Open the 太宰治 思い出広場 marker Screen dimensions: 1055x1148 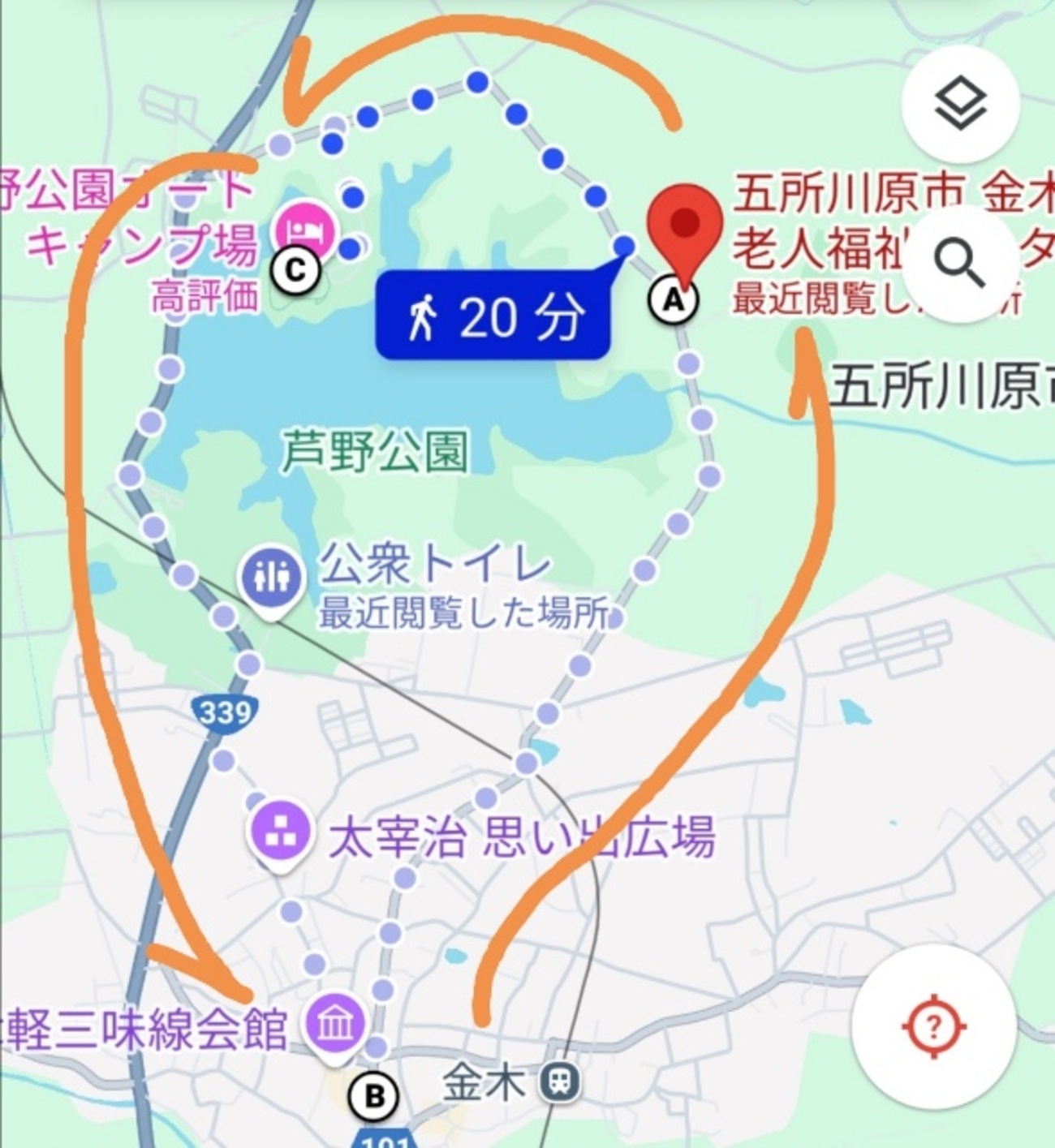point(280,832)
